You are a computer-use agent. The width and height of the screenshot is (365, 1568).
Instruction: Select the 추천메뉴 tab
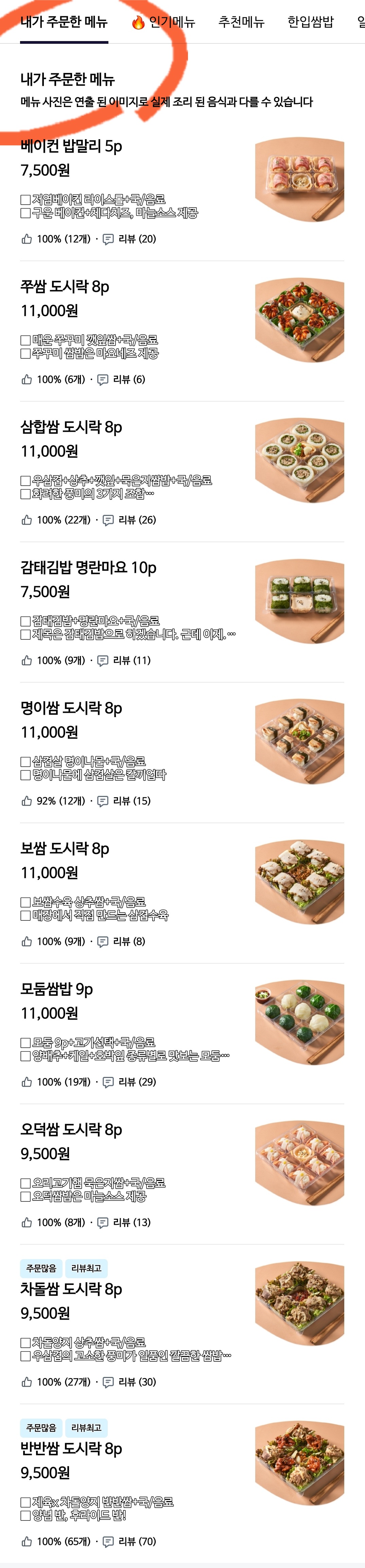[241, 22]
